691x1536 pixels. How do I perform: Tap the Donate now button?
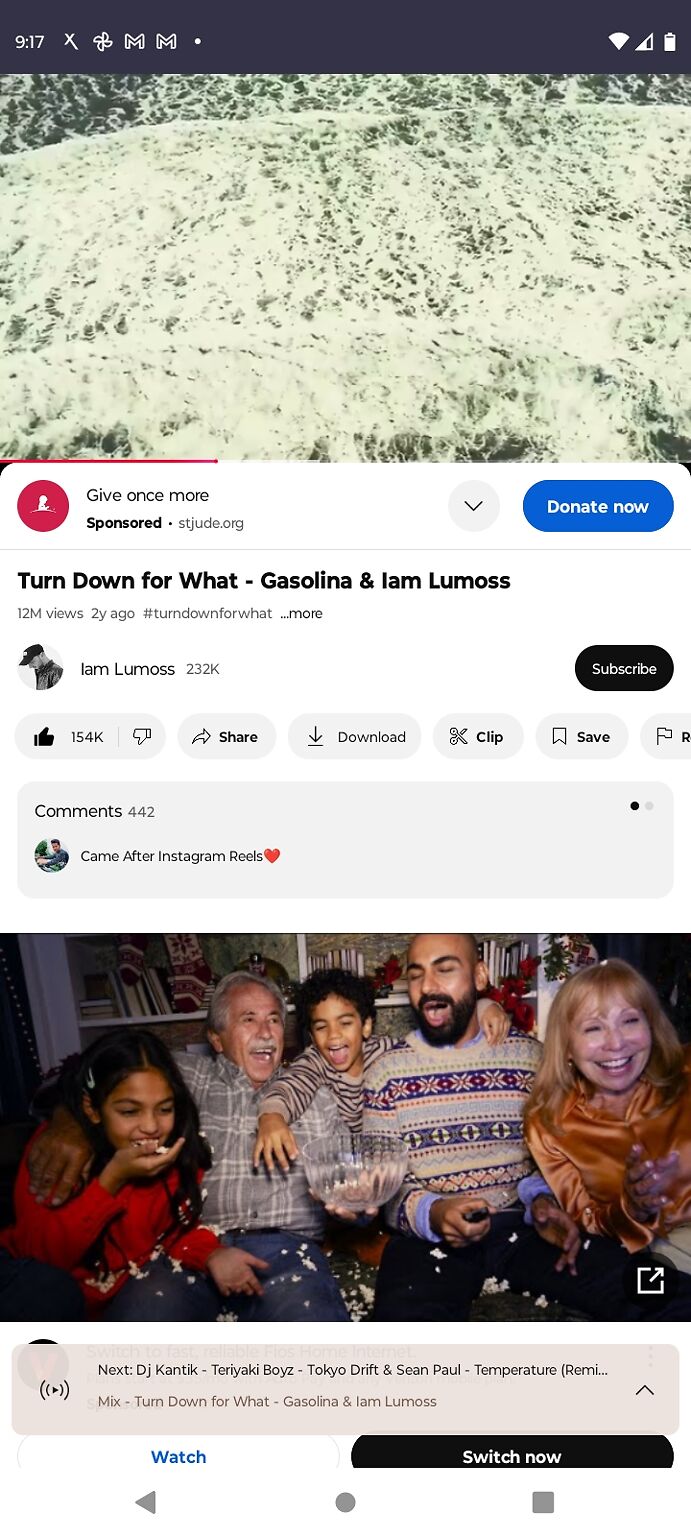pos(598,506)
